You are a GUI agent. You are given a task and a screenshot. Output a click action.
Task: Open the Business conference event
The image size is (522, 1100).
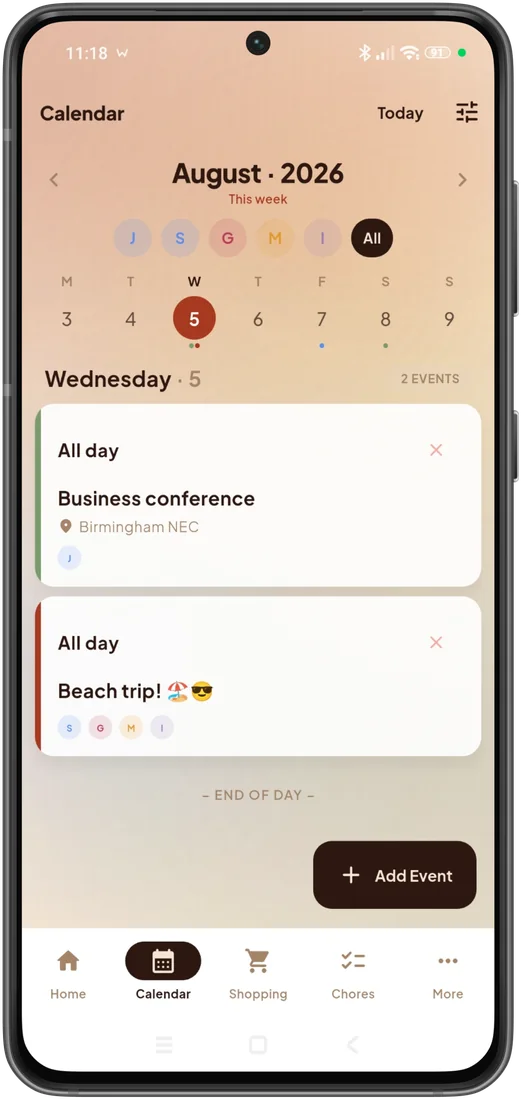click(x=258, y=495)
